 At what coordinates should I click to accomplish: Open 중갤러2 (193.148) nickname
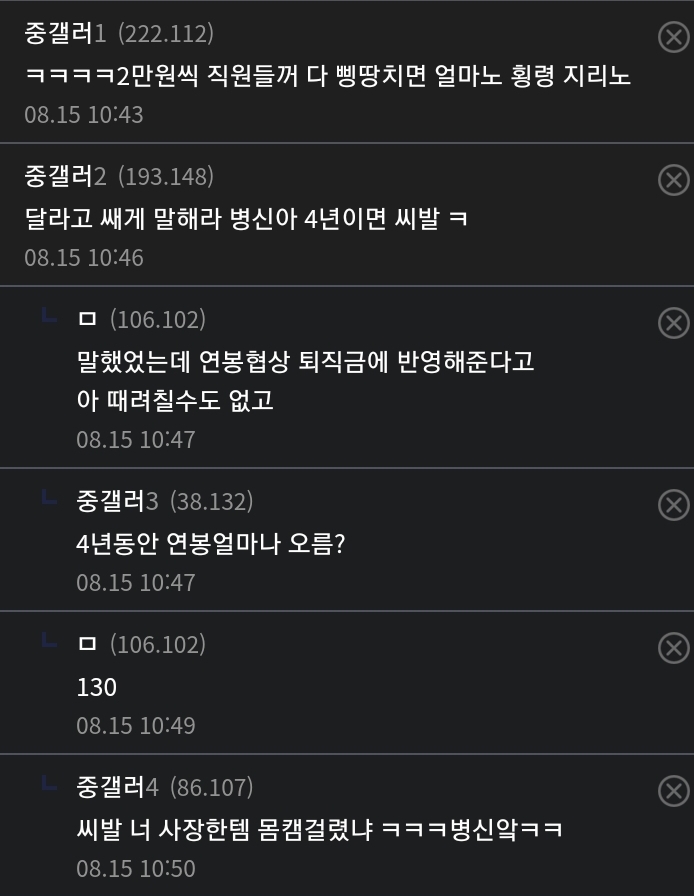tap(65, 177)
